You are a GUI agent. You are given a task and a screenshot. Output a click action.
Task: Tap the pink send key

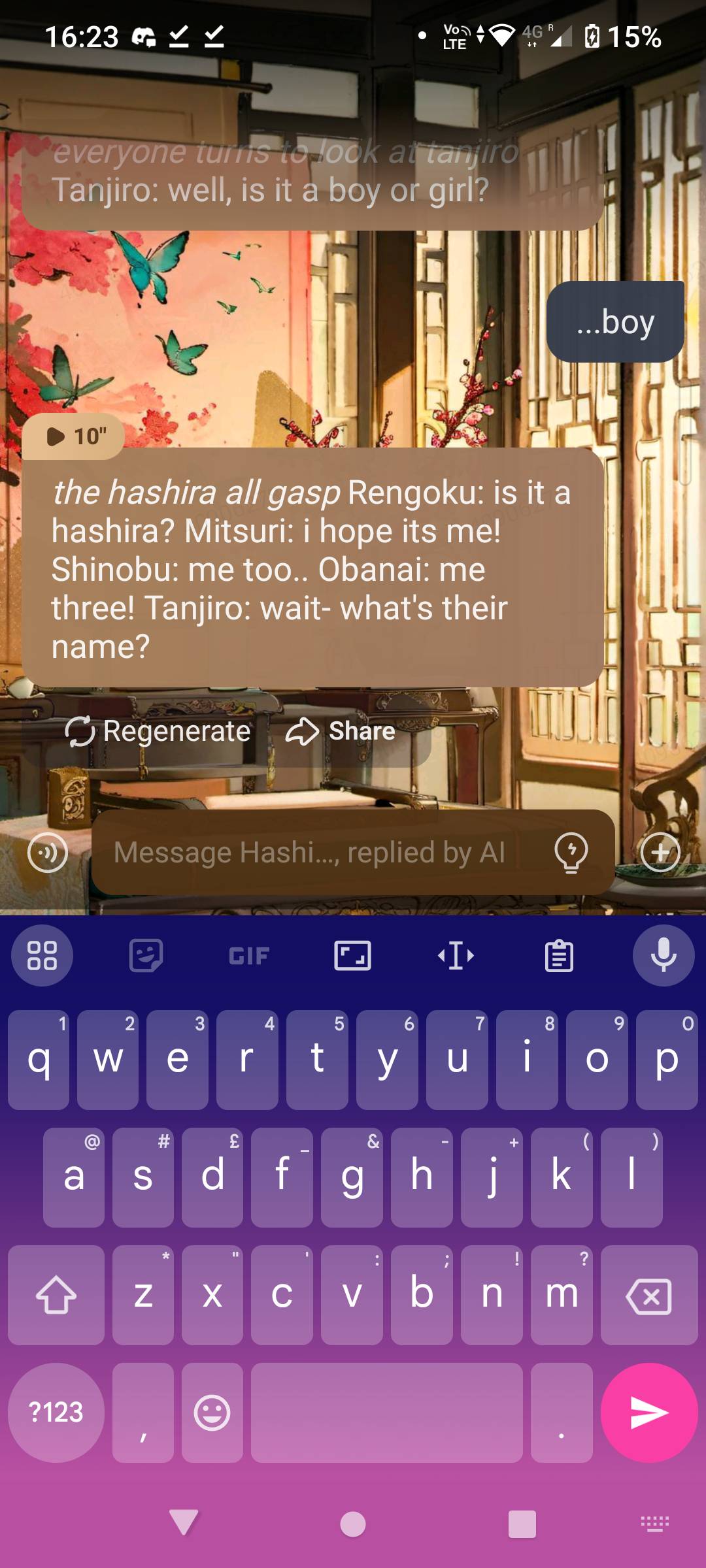(648, 1413)
